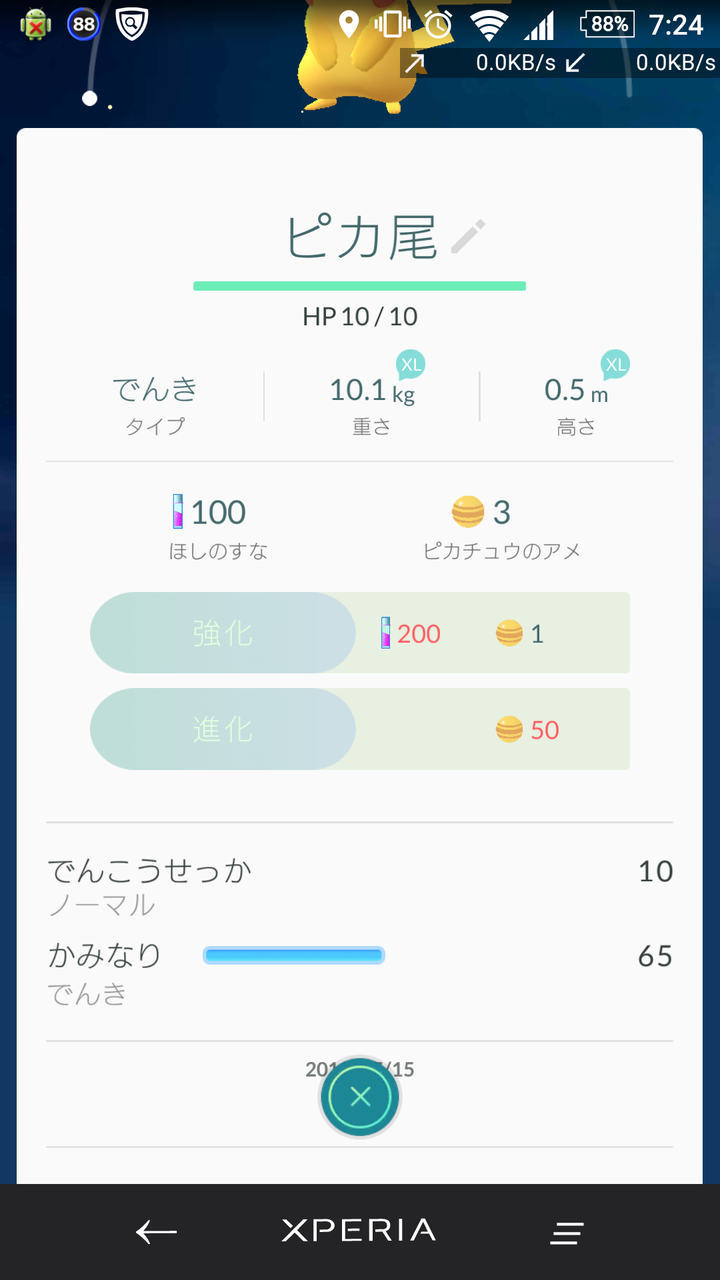The image size is (720, 1280).
Task: Tap the かみなり move power bar
Action: click(293, 955)
